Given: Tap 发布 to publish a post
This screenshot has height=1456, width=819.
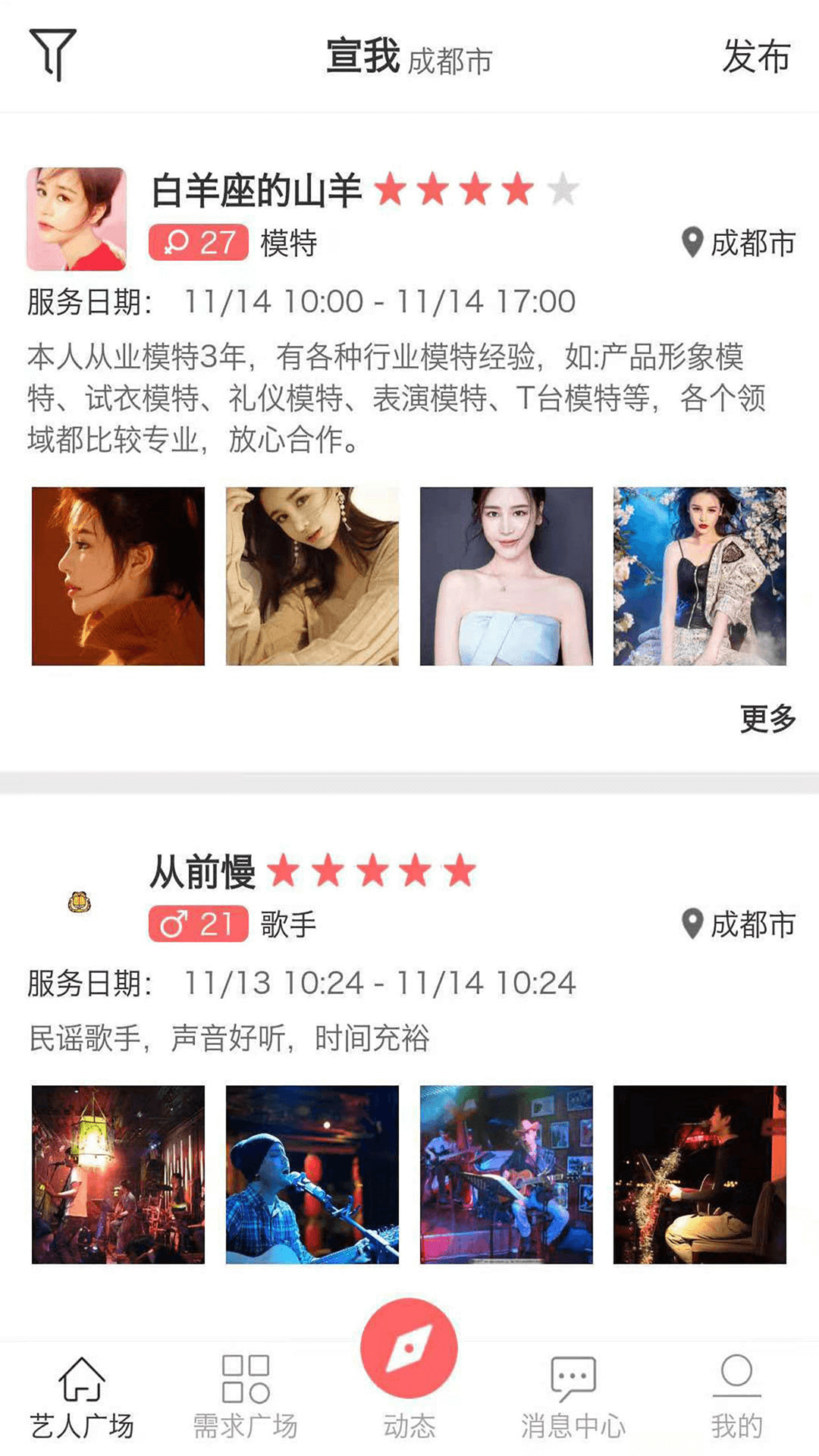Looking at the screenshot, I should coord(755,57).
